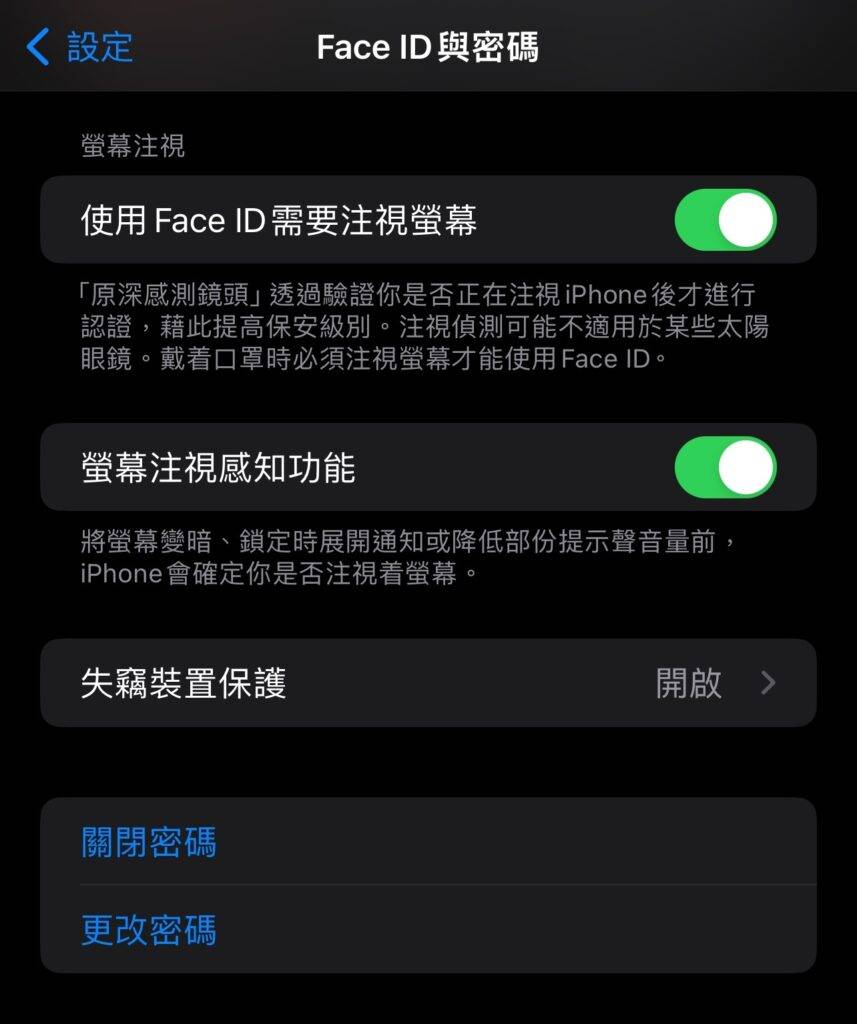The image size is (857, 1024).
Task: Tap 關閉密碼 in the lower settings group
Action: tap(147, 843)
